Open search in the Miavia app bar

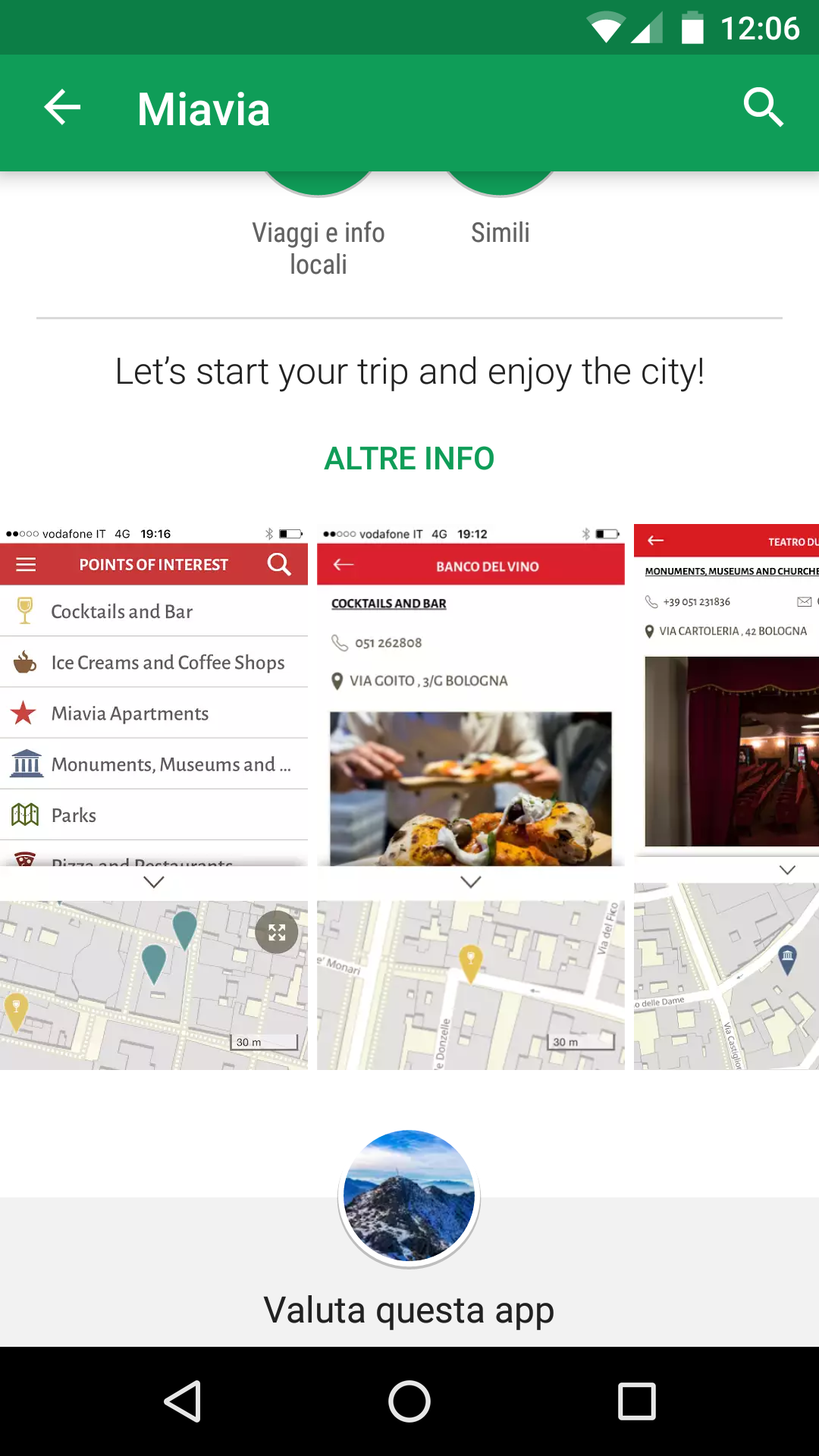tap(763, 108)
